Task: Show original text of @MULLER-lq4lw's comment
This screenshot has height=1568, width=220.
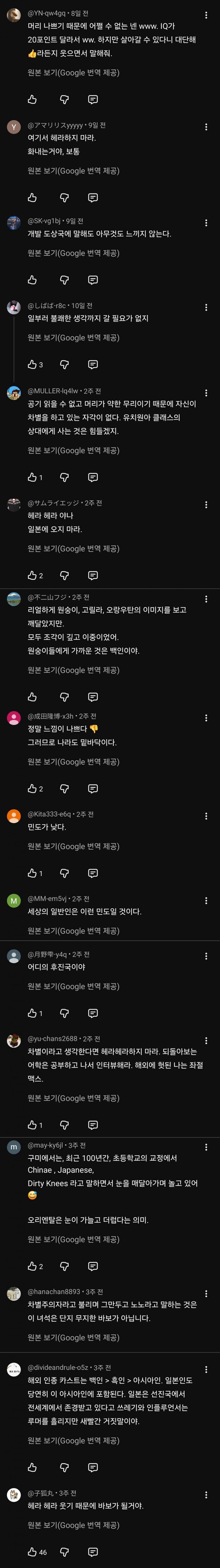Action: pyautogui.click(x=73, y=450)
